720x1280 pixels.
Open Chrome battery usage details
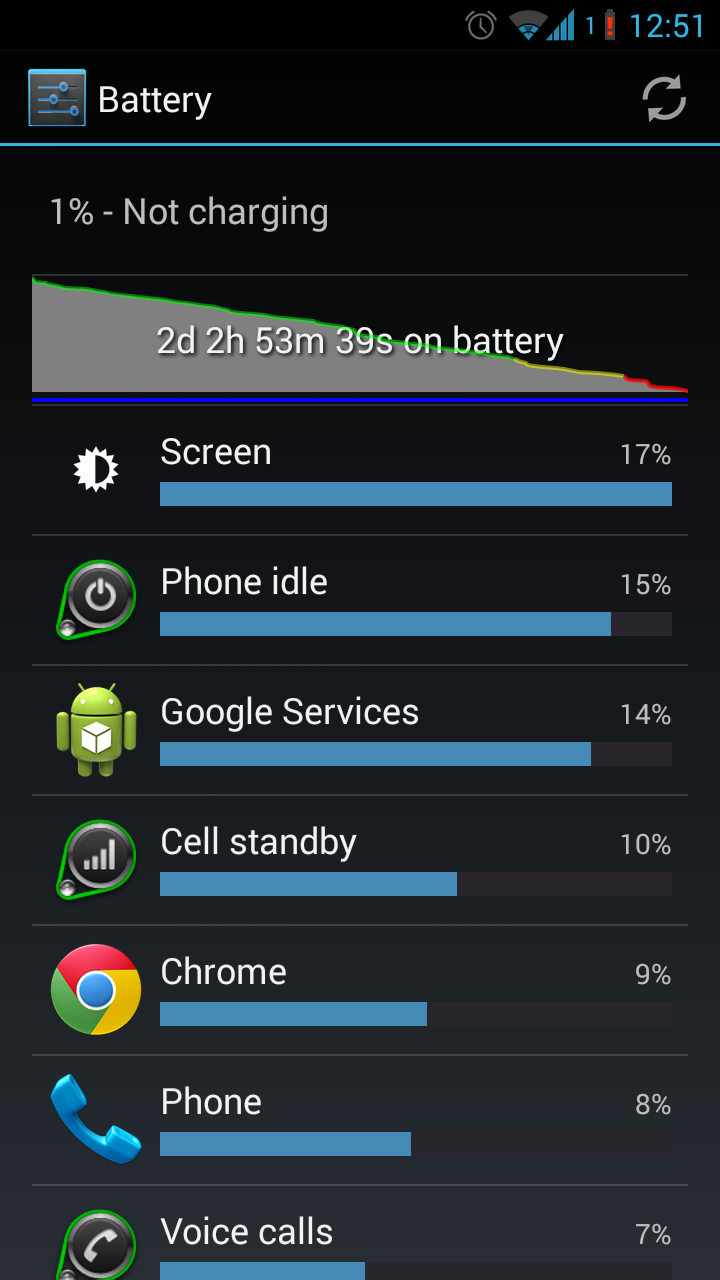click(360, 990)
